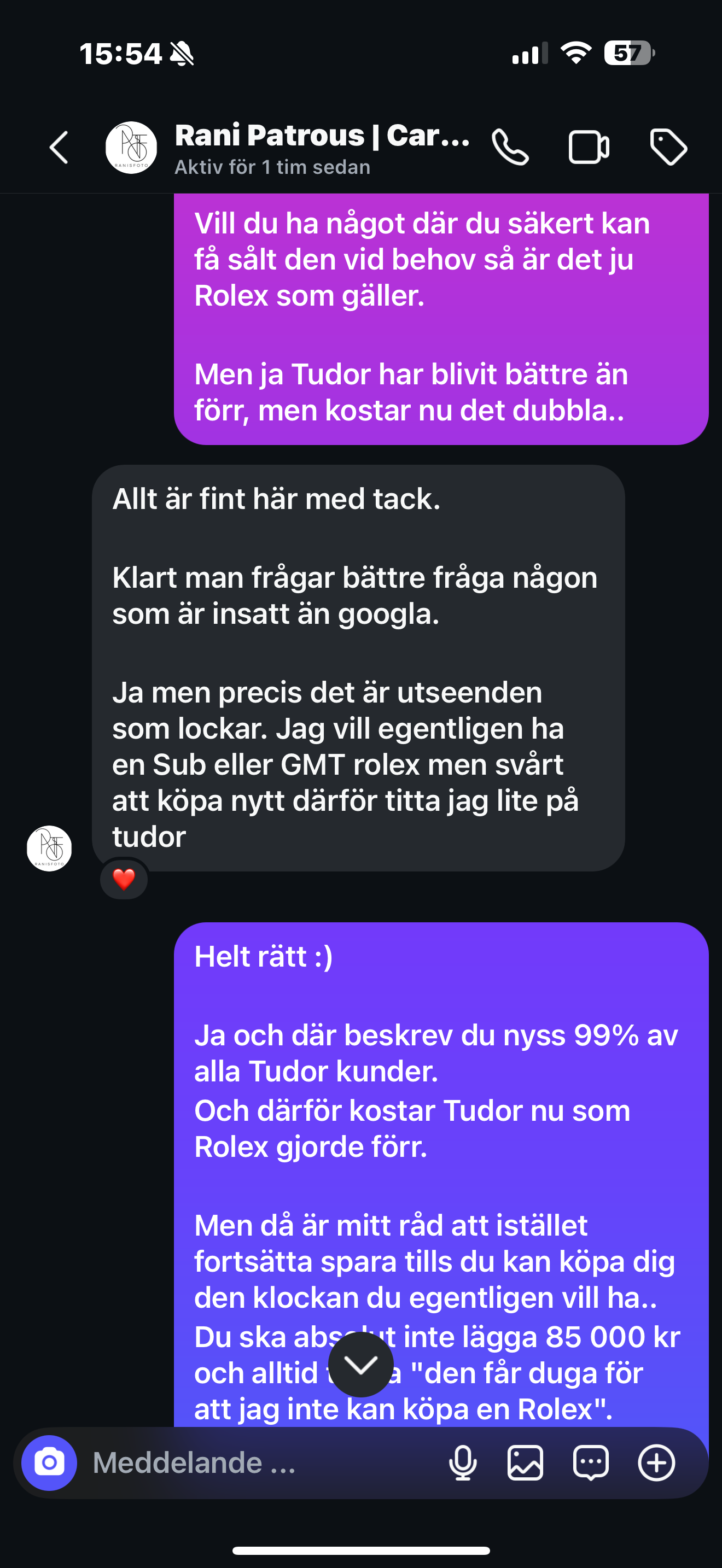Image resolution: width=722 pixels, height=1568 pixels.
Task: Tap the small avatar beside the received message
Action: coord(49,849)
